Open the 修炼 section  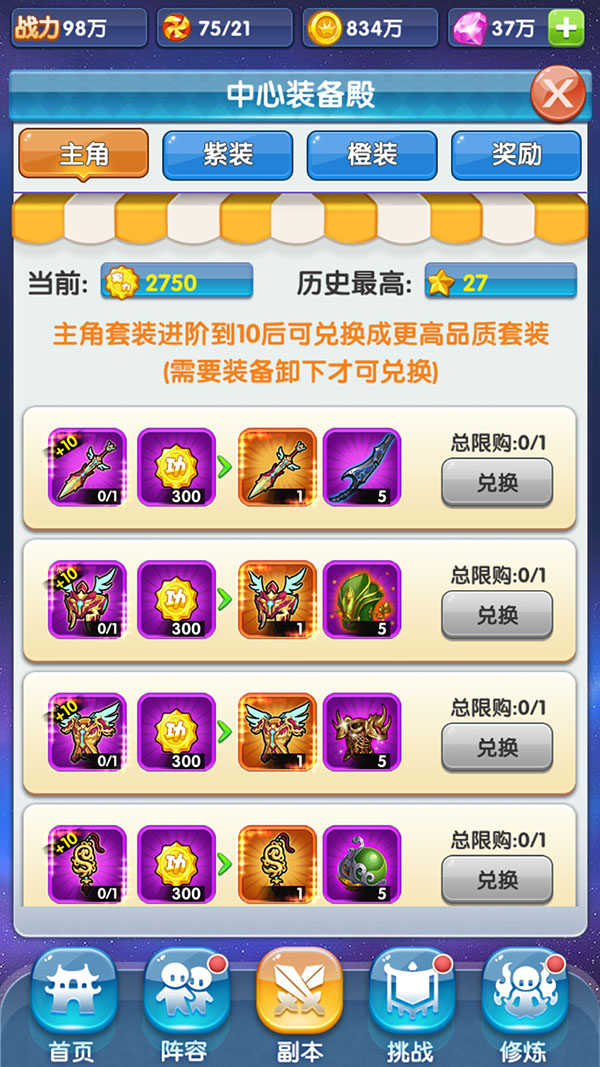coord(524,1005)
